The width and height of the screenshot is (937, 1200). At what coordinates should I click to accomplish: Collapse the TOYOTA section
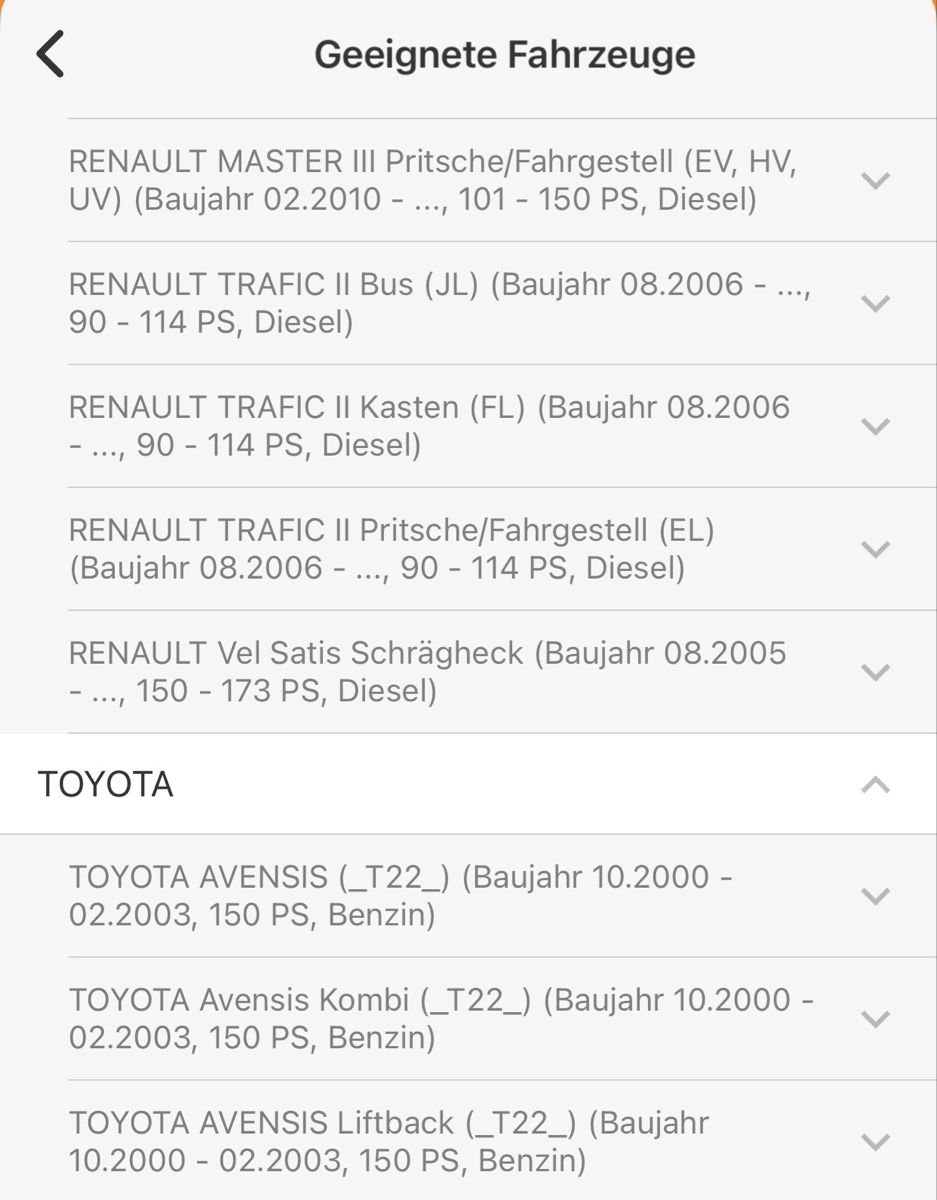point(875,785)
